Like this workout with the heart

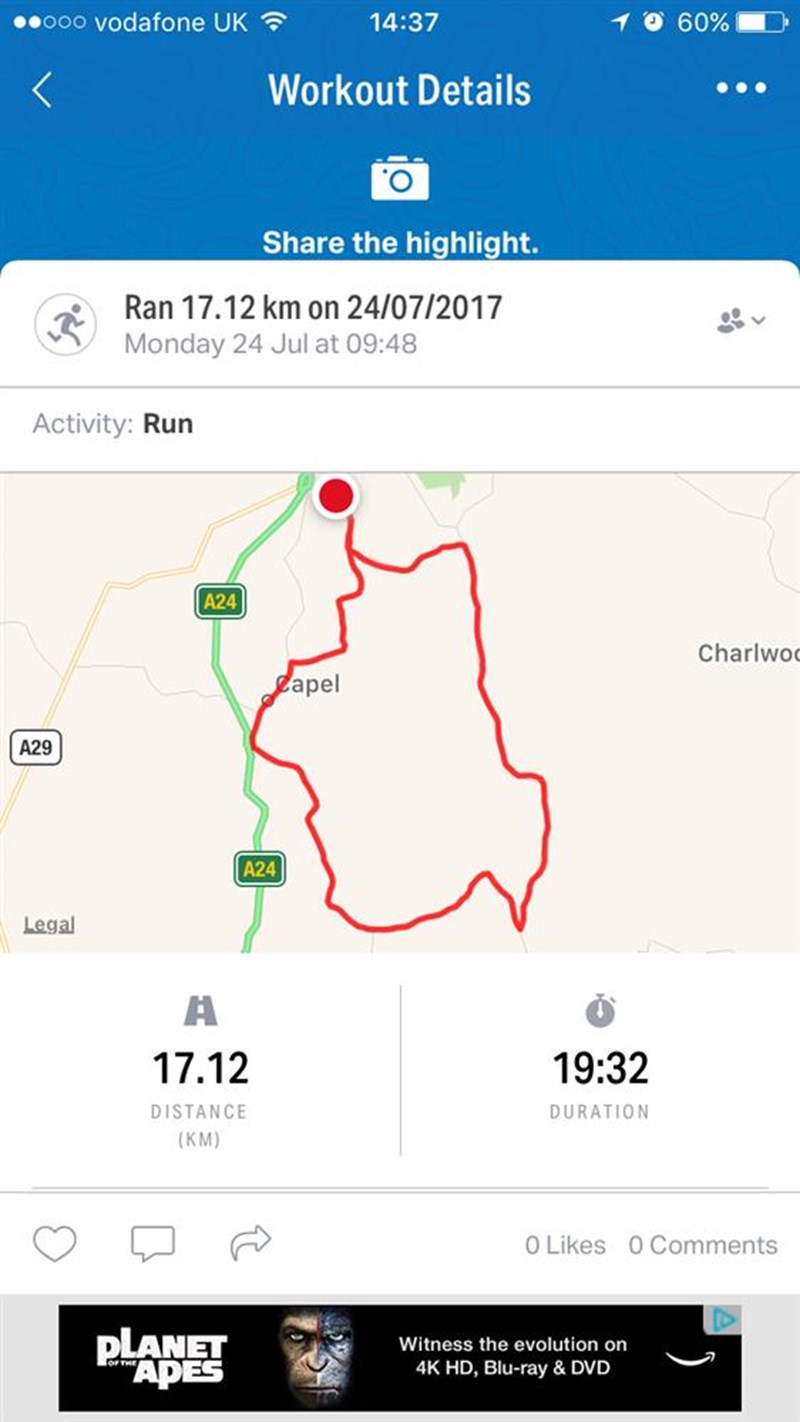point(55,1243)
